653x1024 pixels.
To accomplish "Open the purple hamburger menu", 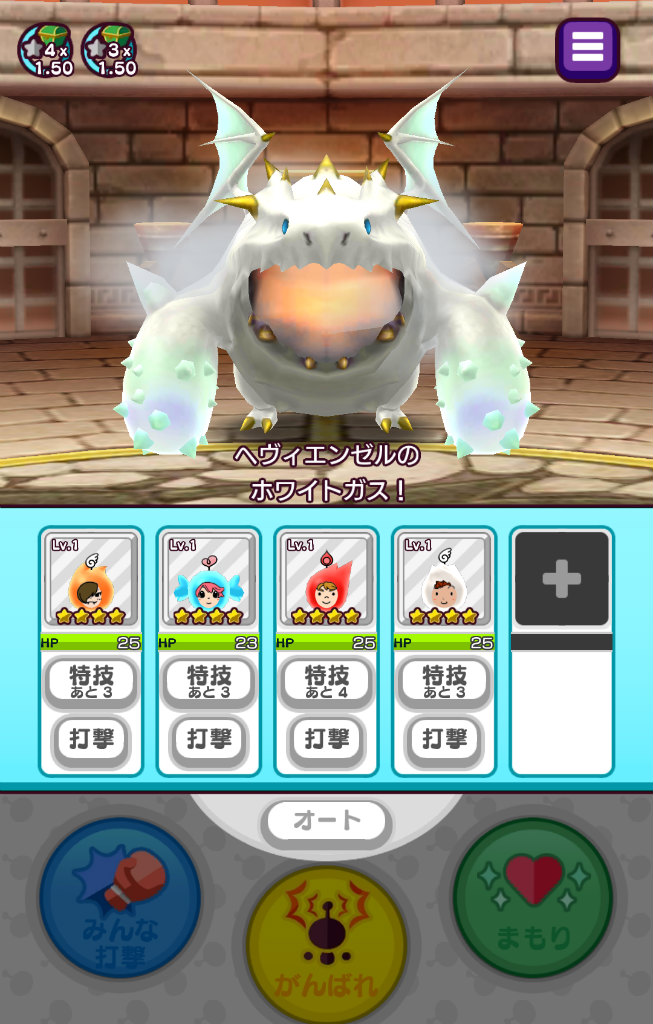I will coord(587,50).
